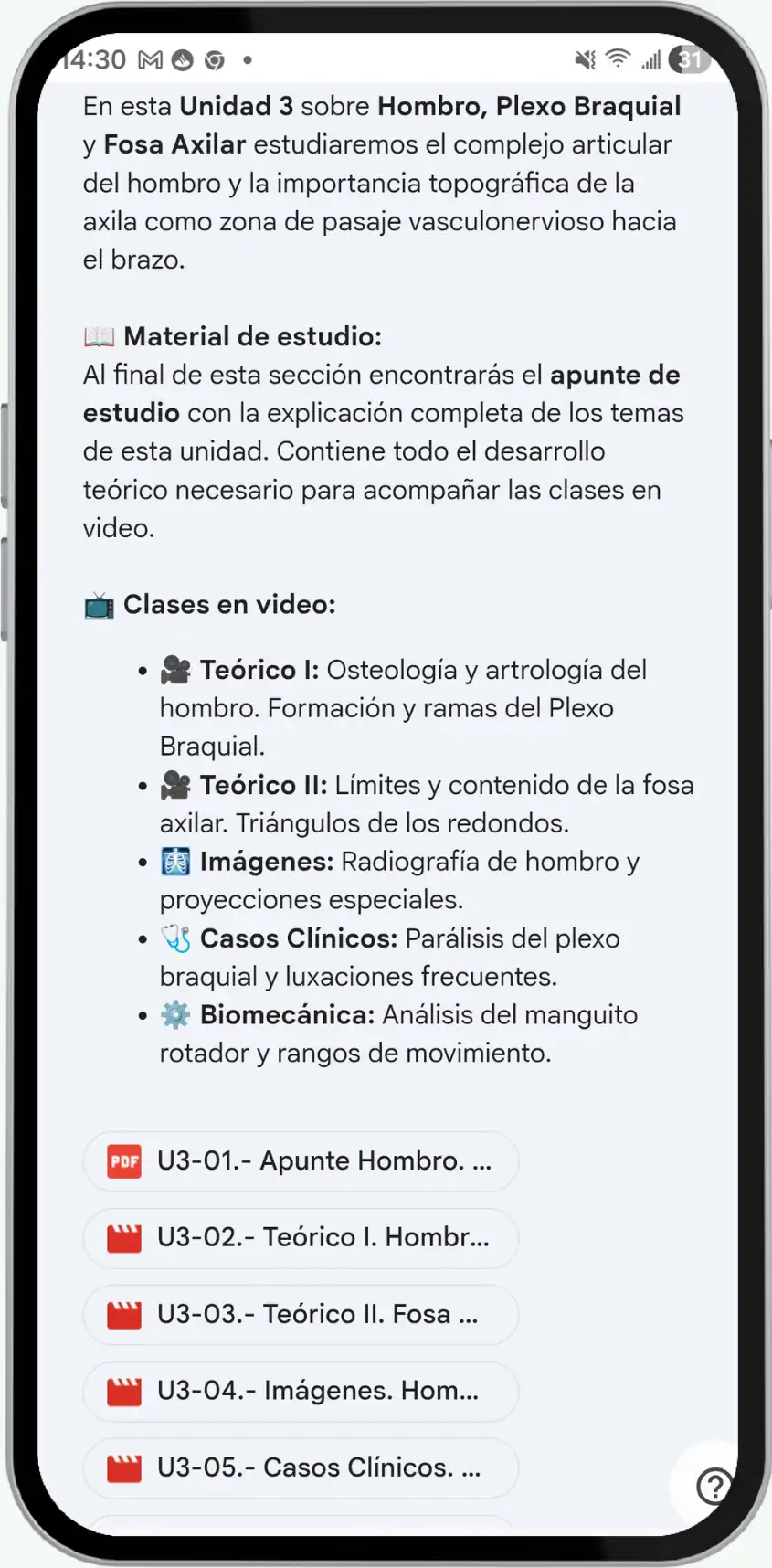Open the U3-05 Casos Clínicos attachment
This screenshot has height=1568, width=772.
[301, 1468]
